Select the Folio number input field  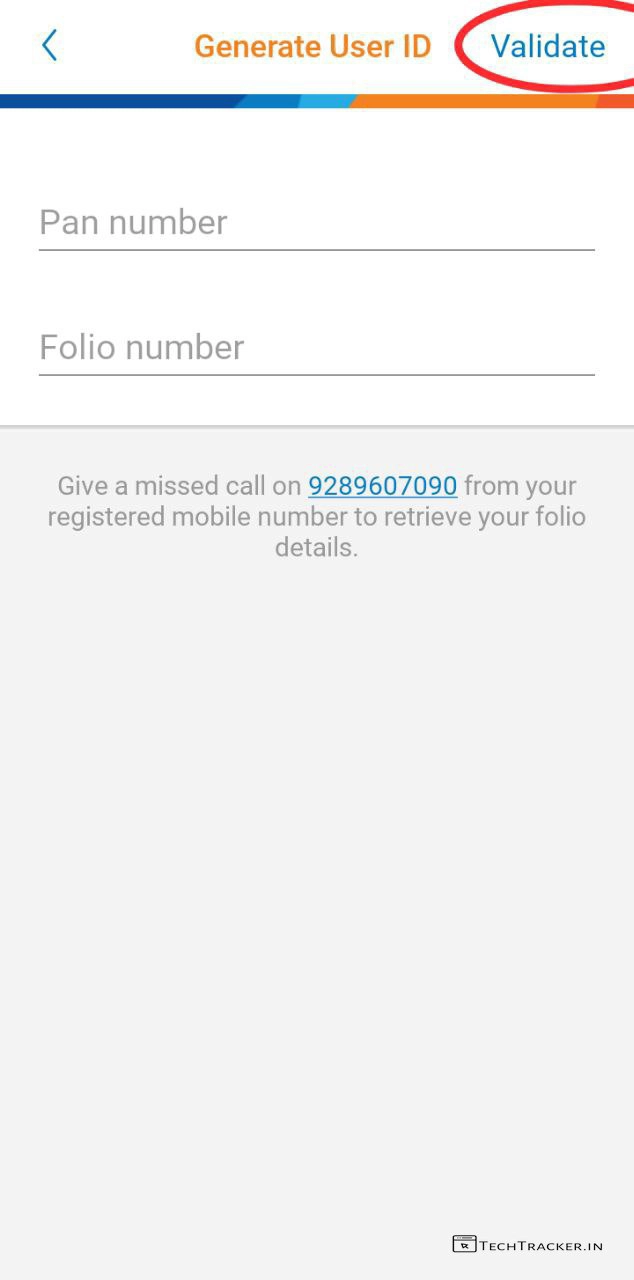tap(316, 348)
